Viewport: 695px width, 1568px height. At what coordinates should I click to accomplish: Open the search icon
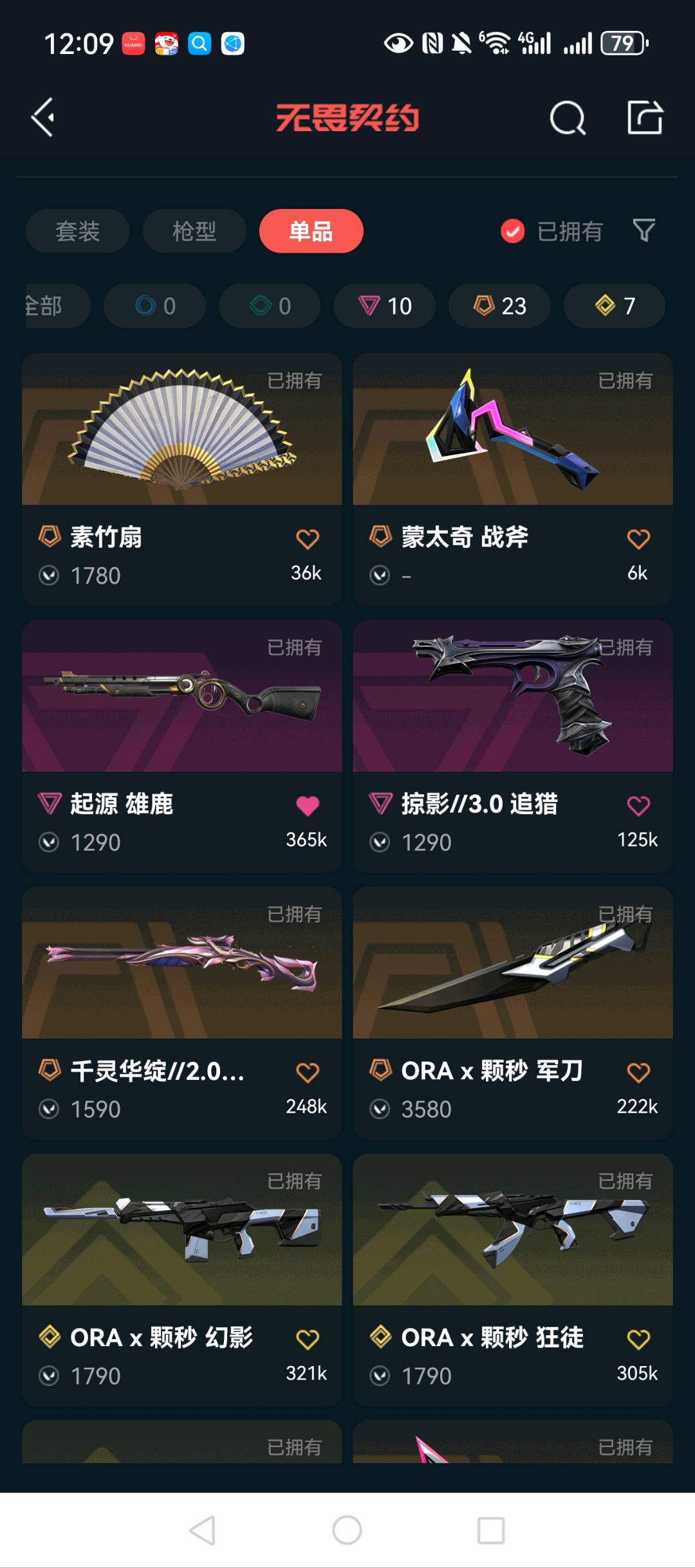coord(567,118)
